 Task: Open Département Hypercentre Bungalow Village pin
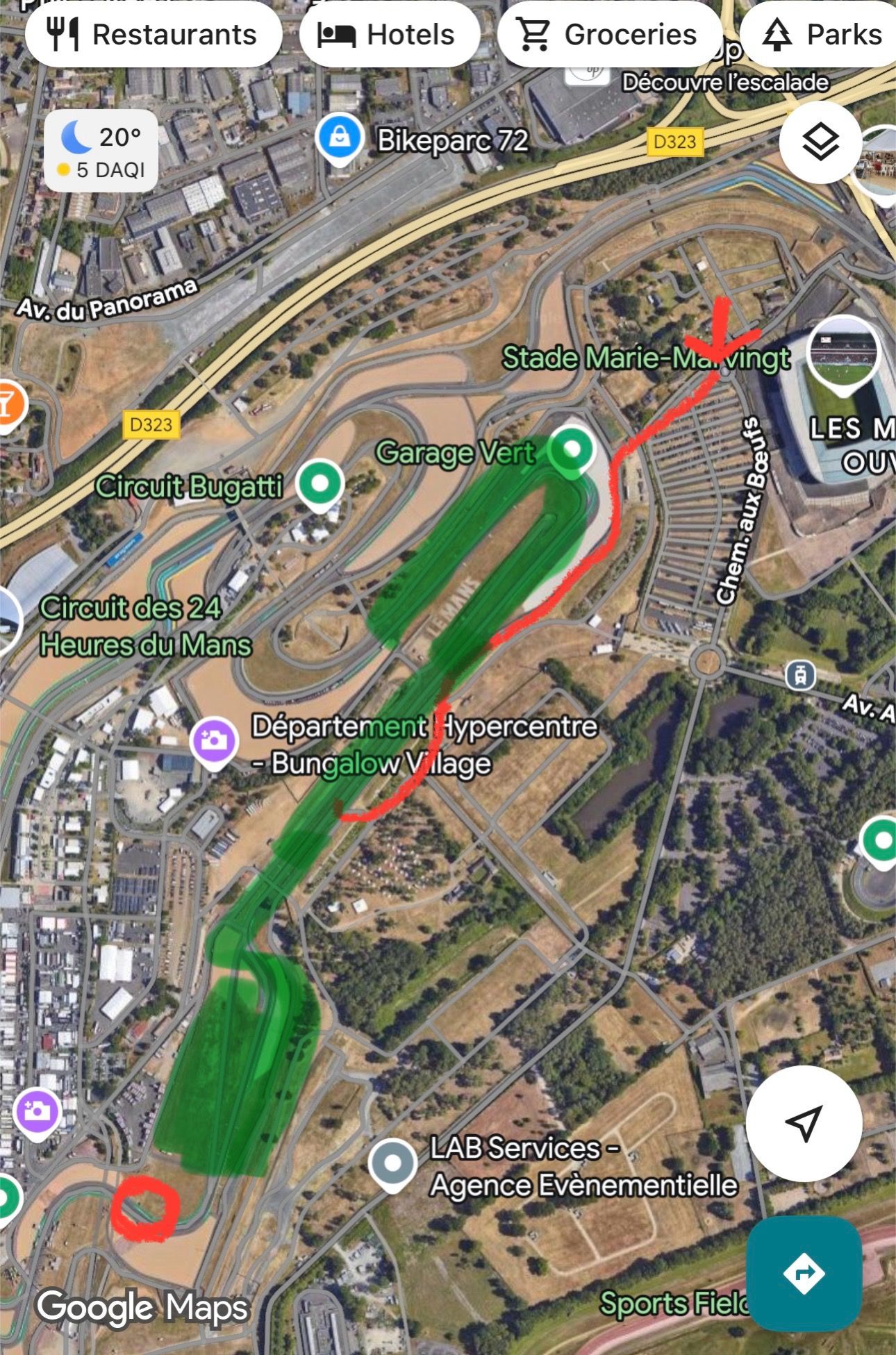click(x=214, y=740)
